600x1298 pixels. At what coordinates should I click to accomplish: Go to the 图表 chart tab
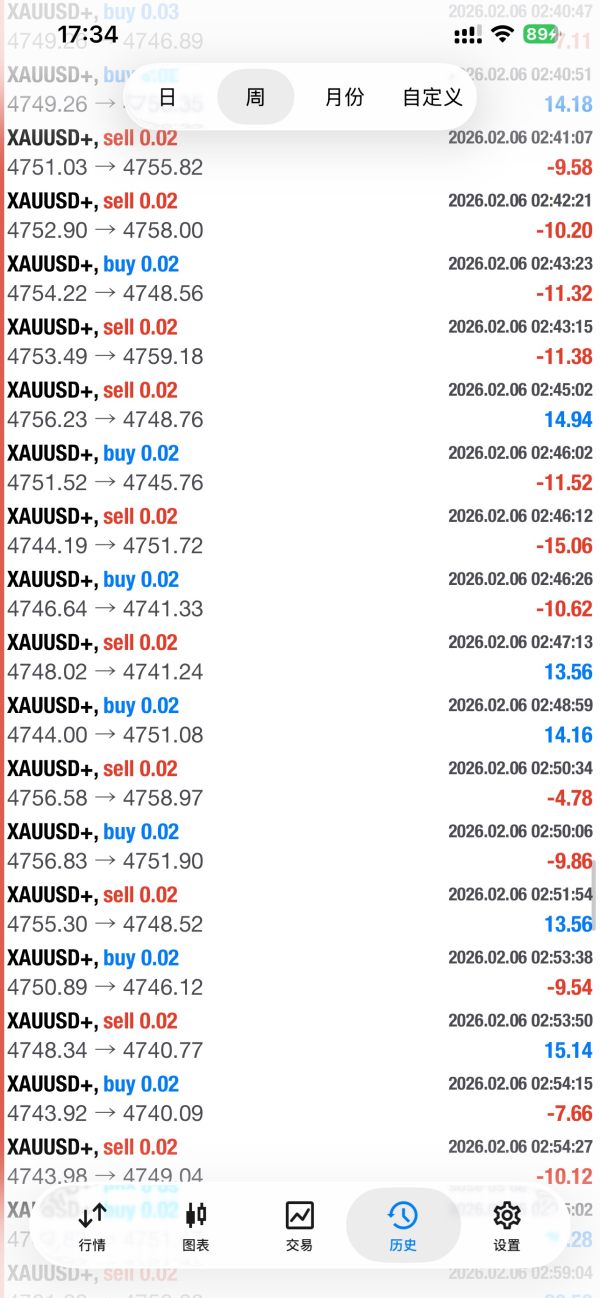(x=196, y=1227)
